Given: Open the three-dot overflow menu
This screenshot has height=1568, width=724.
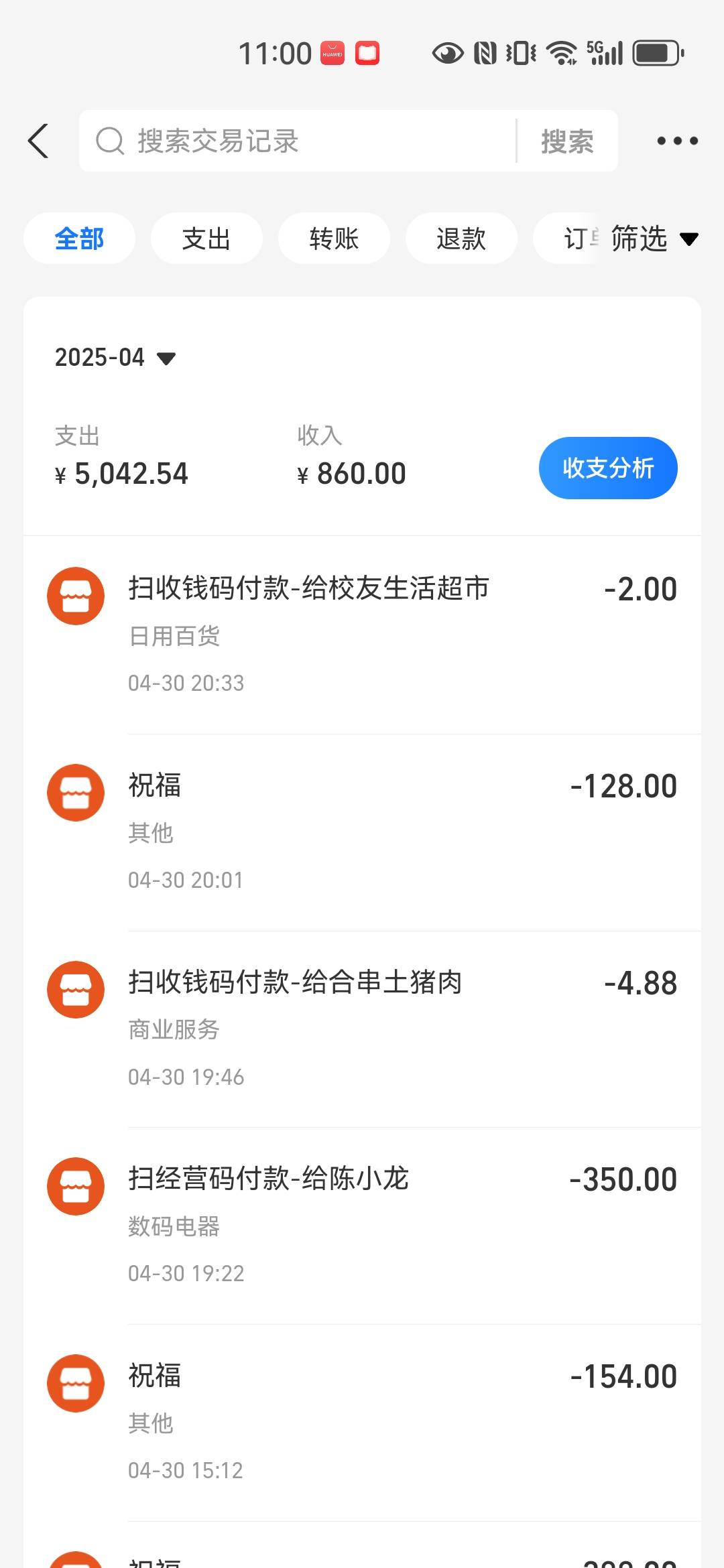Looking at the screenshot, I should point(678,141).
